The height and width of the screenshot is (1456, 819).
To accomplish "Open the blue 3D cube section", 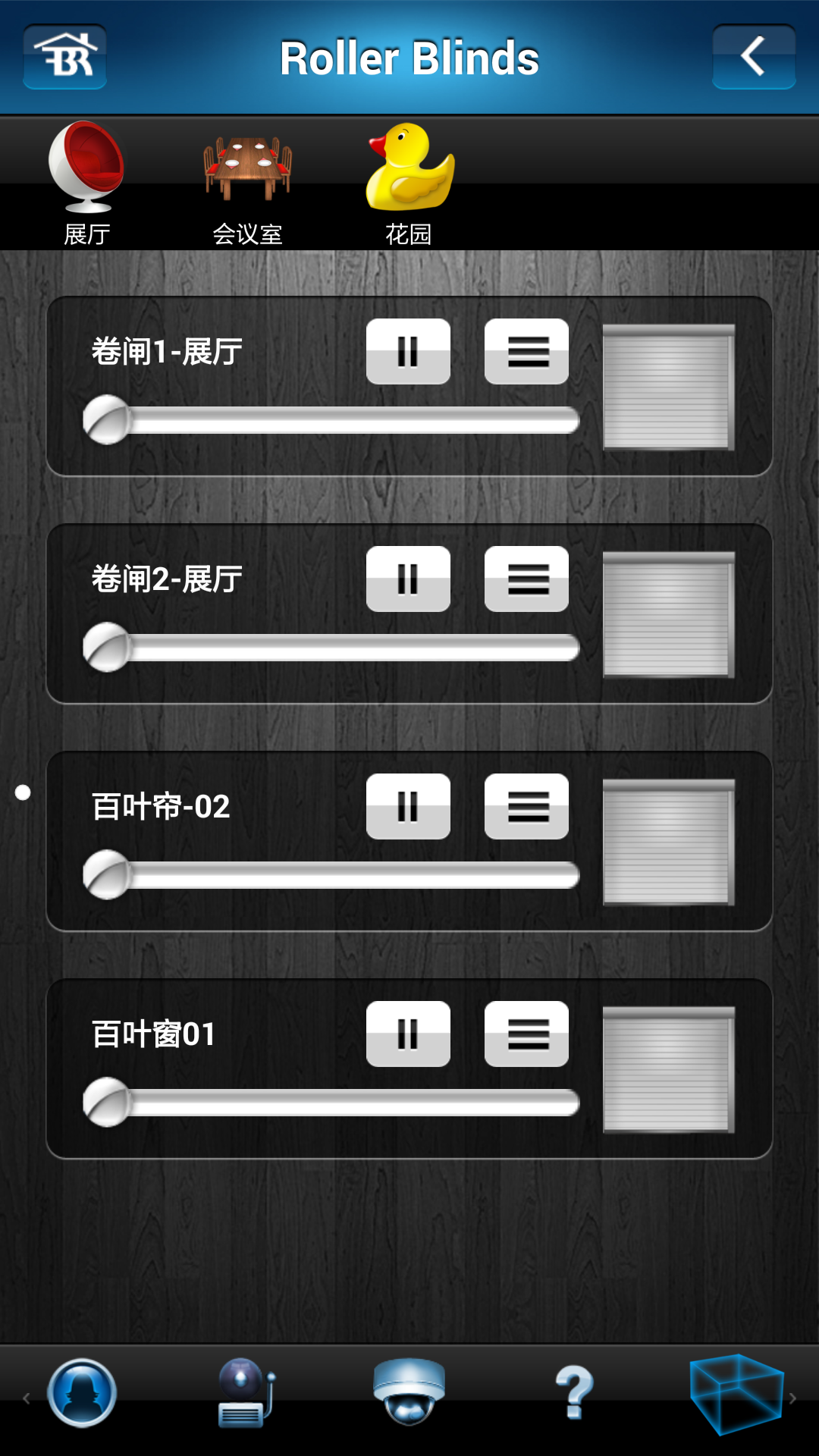I will (x=736, y=1394).
